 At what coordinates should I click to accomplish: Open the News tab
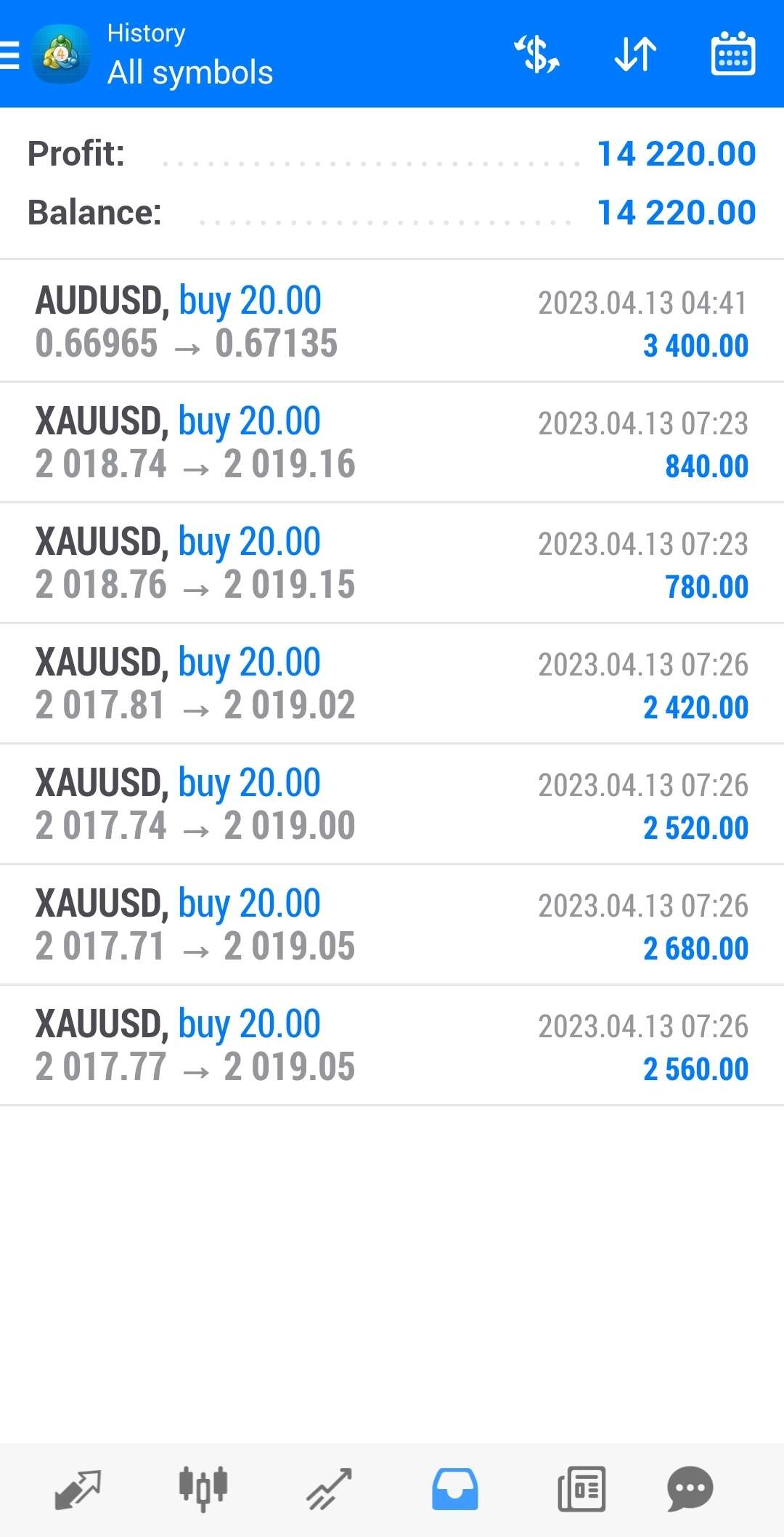pos(581,1489)
